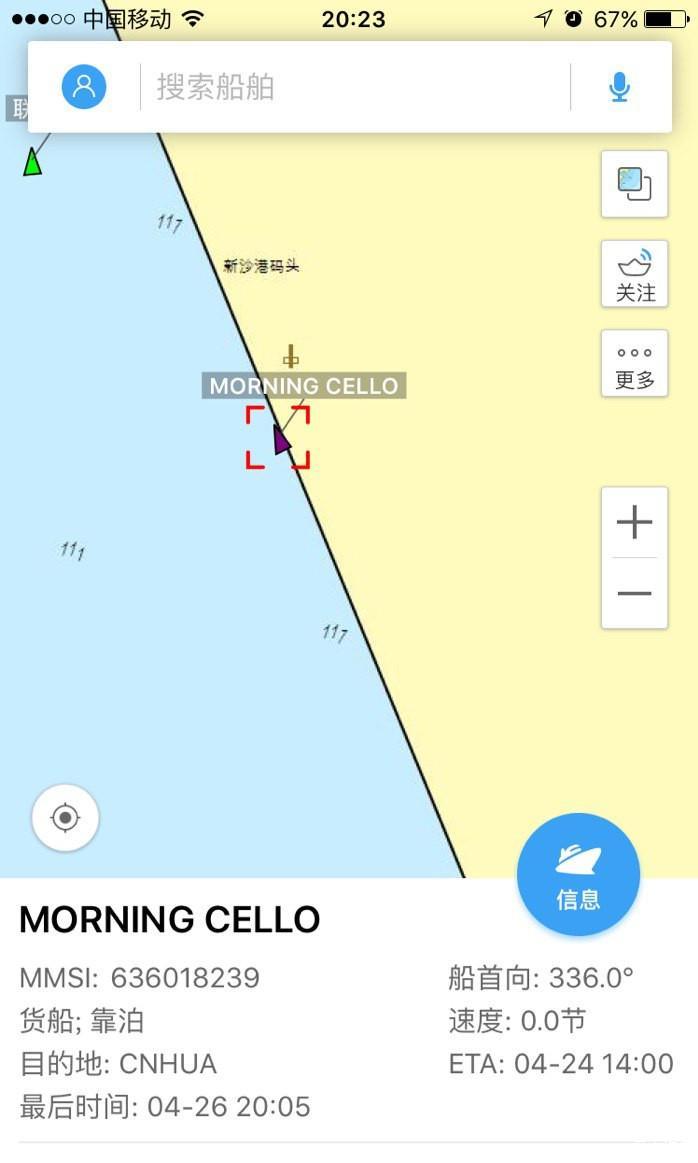Open the user profile avatar

coord(84,87)
